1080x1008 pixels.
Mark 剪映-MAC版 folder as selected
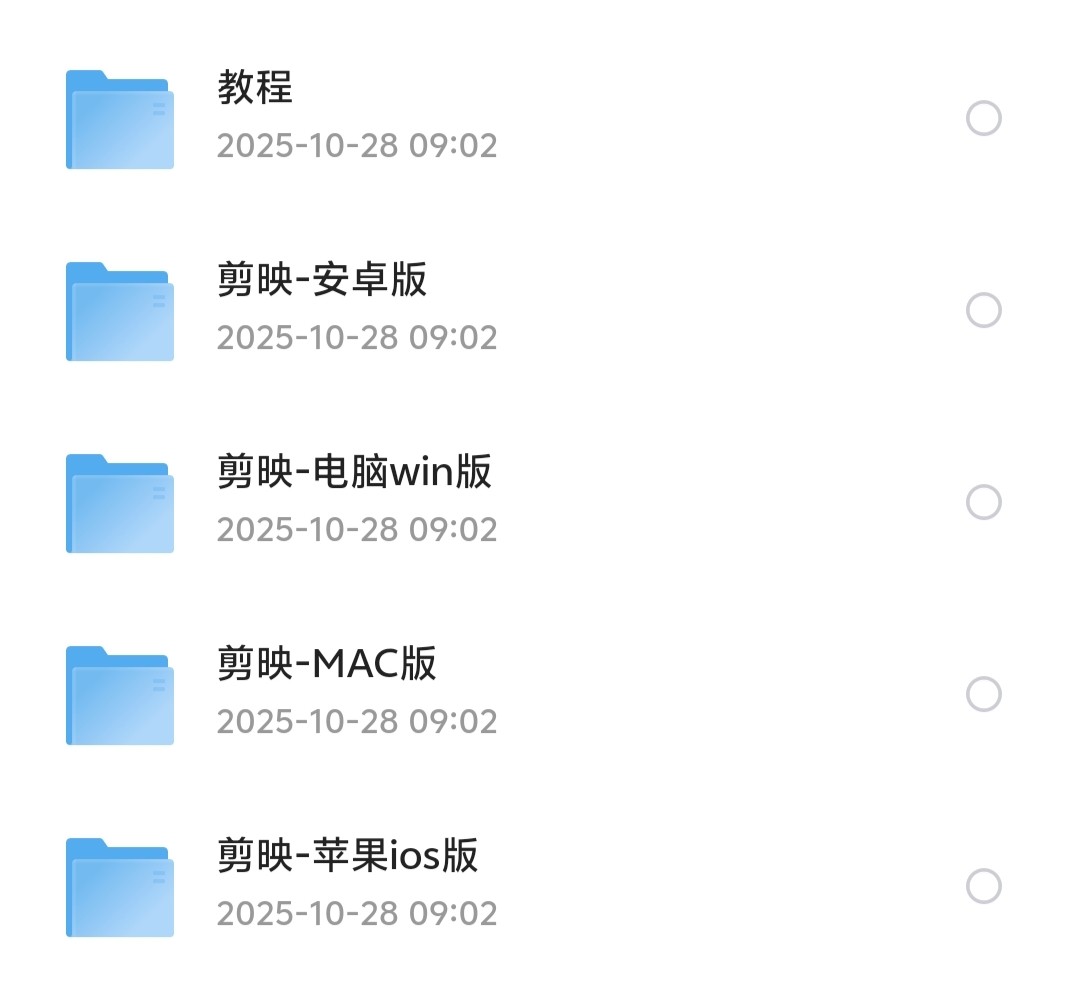coord(983,694)
